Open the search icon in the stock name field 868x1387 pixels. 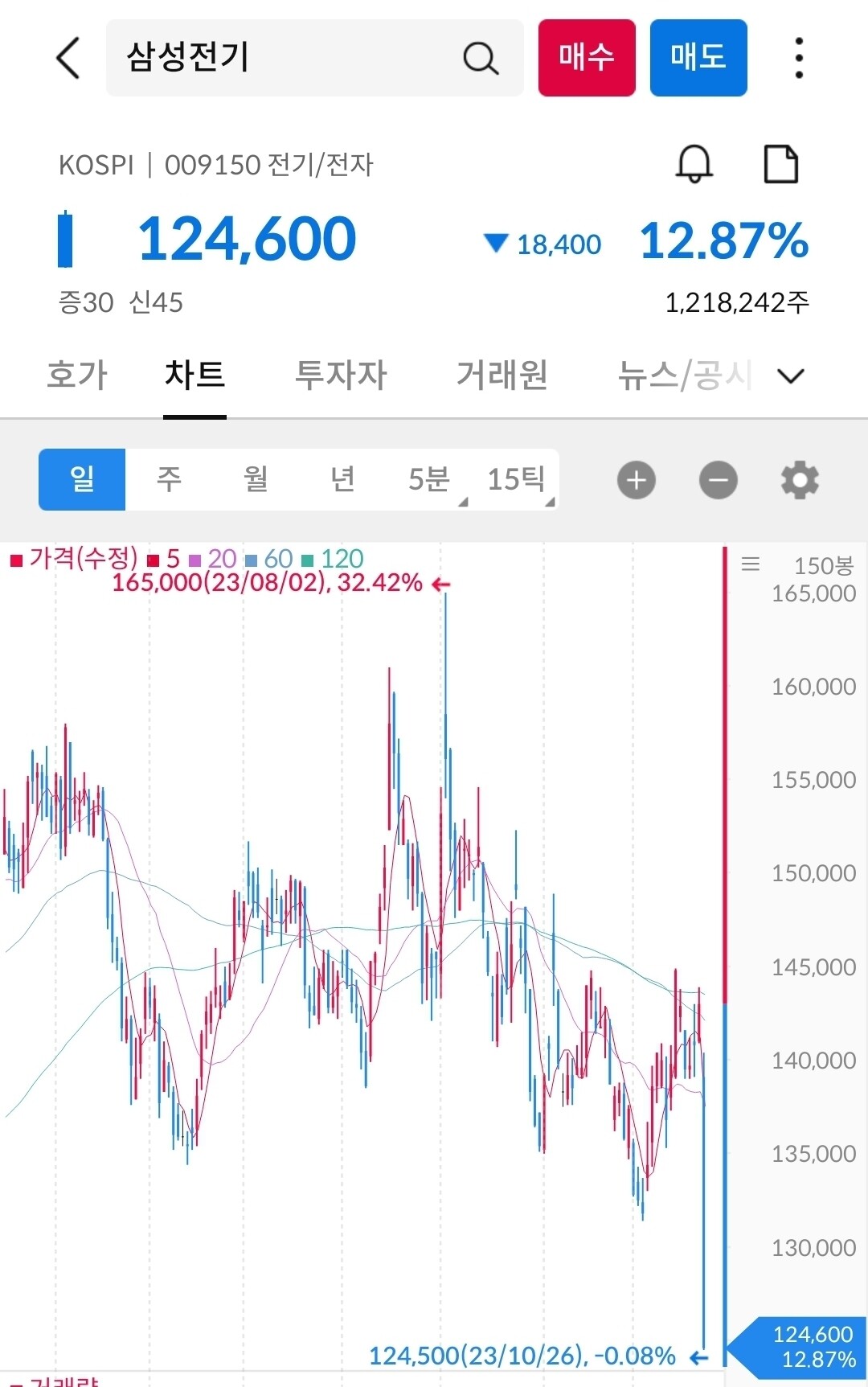[481, 58]
